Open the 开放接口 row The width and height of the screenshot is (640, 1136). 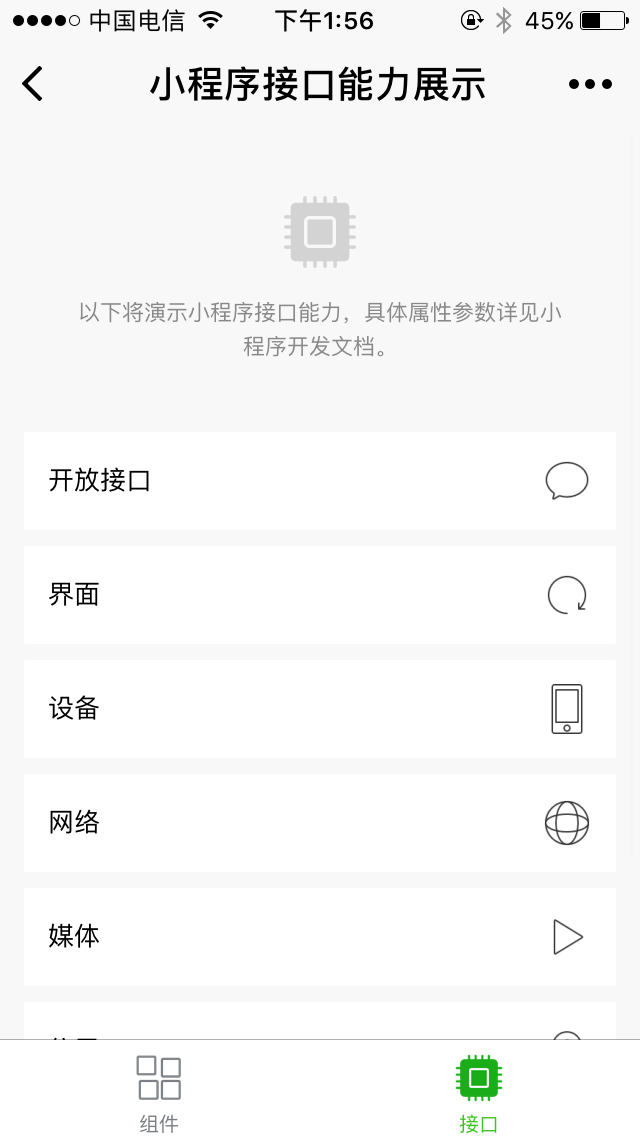pyautogui.click(x=320, y=481)
